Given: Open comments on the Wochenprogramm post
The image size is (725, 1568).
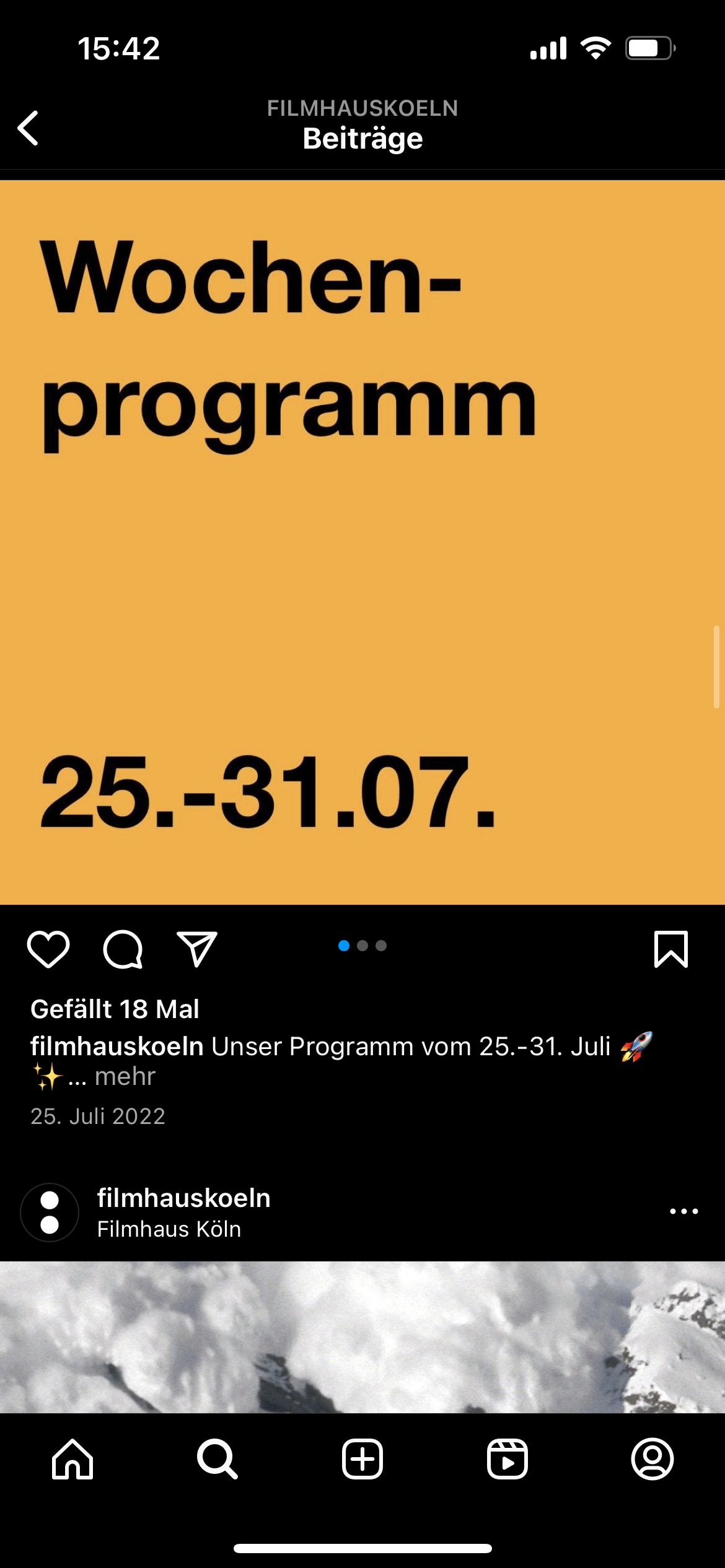Looking at the screenshot, I should (x=123, y=949).
